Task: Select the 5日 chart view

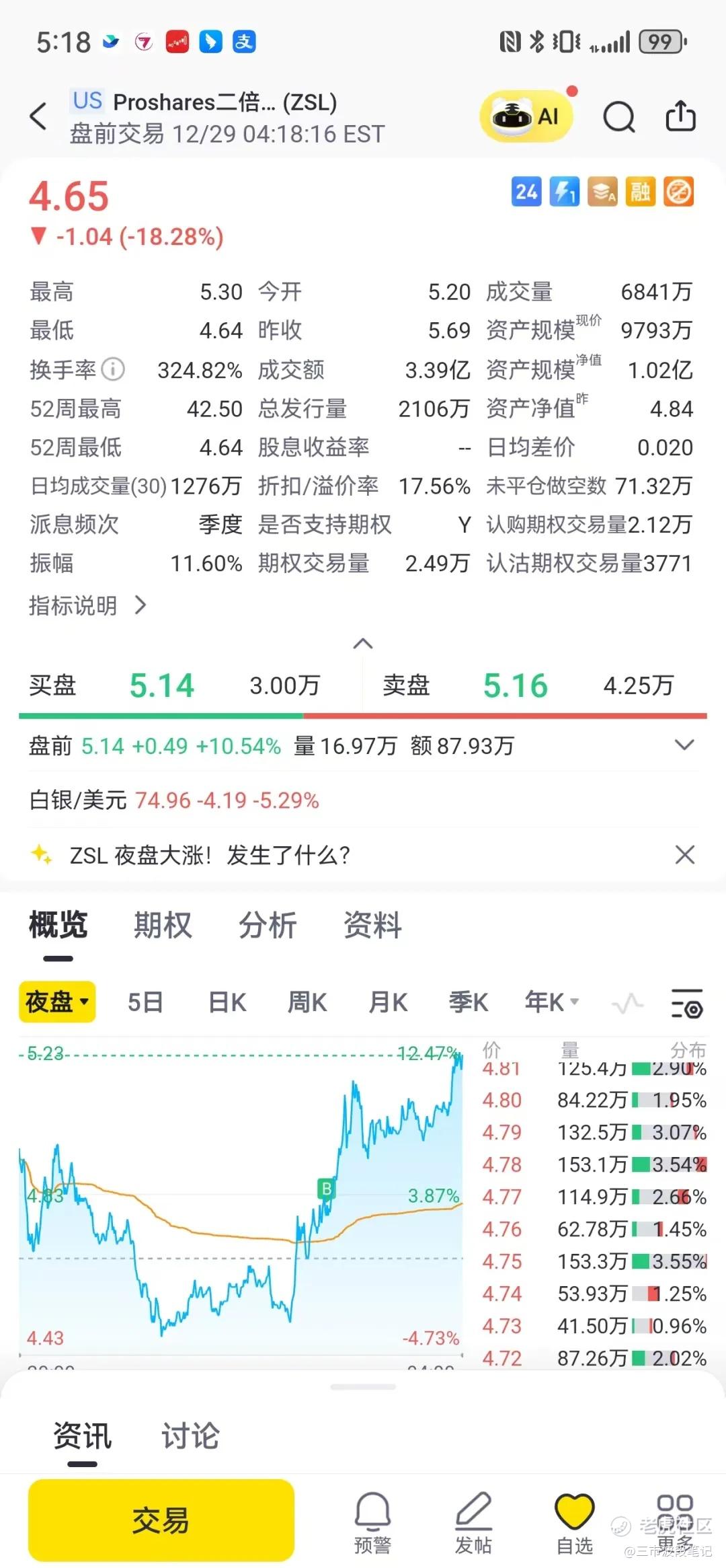Action: pyautogui.click(x=145, y=1002)
